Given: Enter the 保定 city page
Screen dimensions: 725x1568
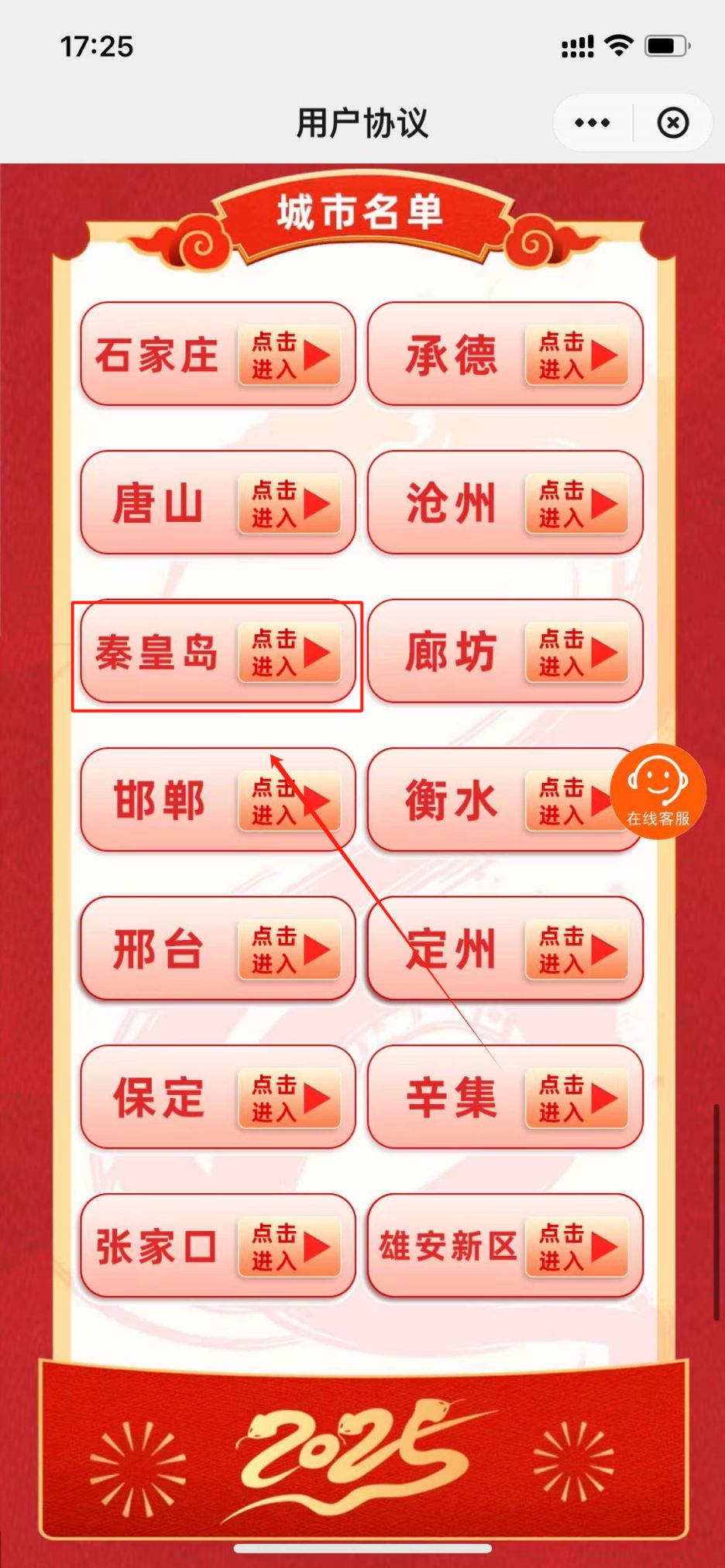Looking at the screenshot, I should coord(218,1097).
